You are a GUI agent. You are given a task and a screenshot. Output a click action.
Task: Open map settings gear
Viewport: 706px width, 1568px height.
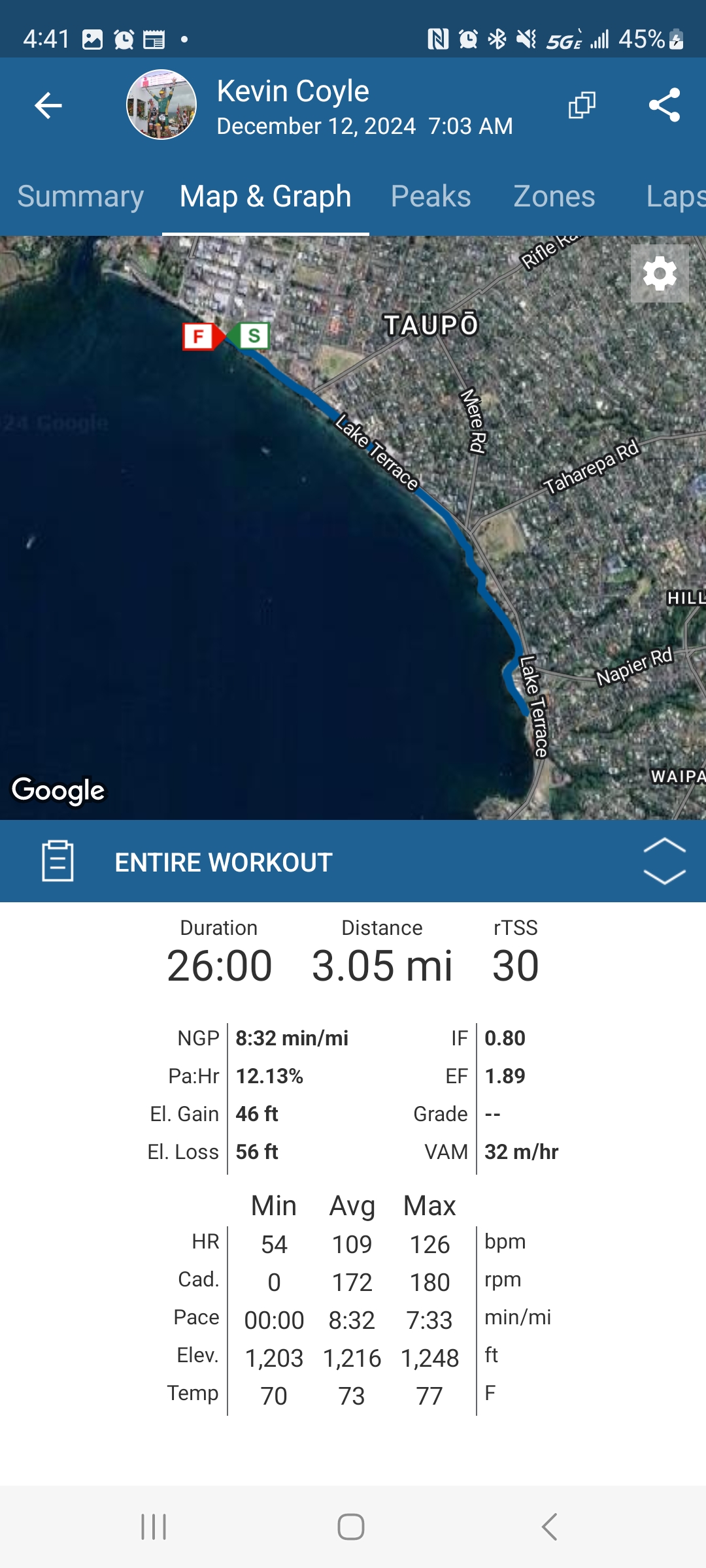click(x=660, y=274)
